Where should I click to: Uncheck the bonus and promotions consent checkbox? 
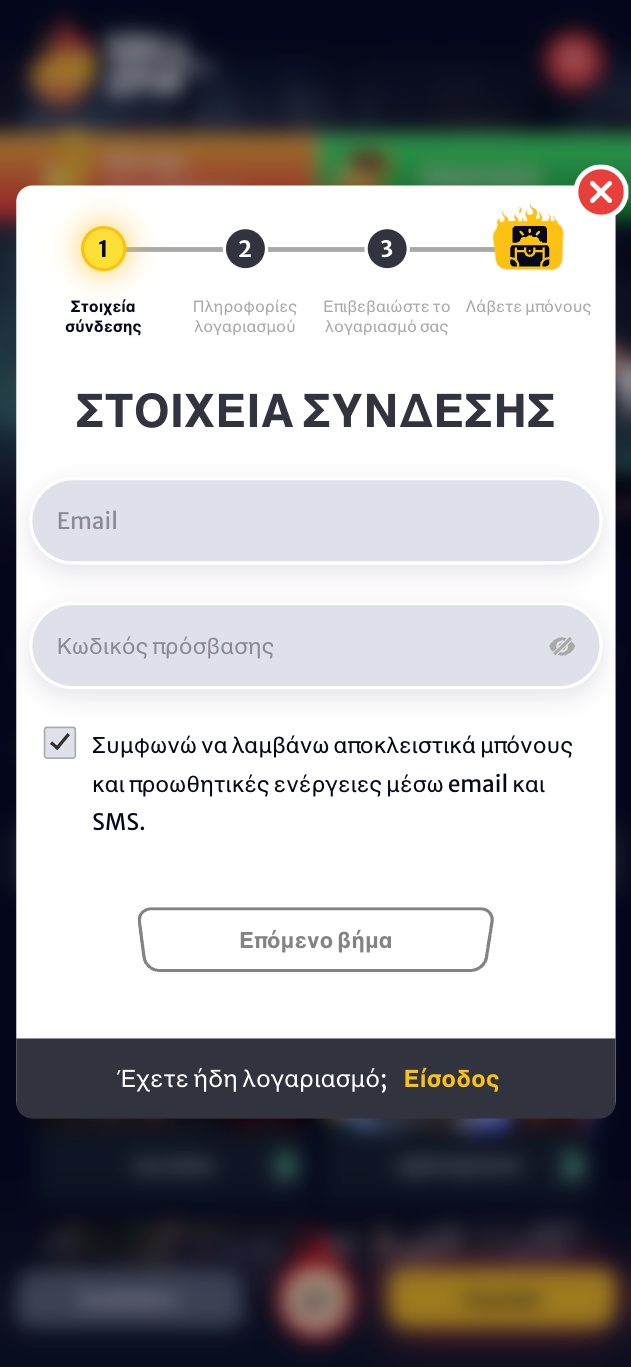[x=60, y=743]
